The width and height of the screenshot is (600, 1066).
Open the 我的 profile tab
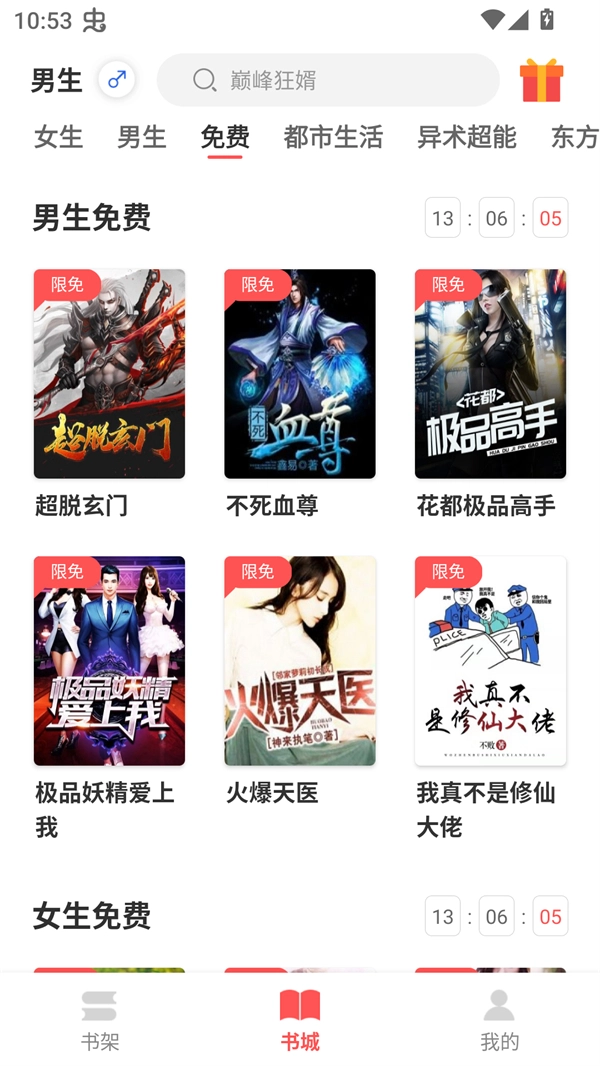pyautogui.click(x=499, y=1020)
